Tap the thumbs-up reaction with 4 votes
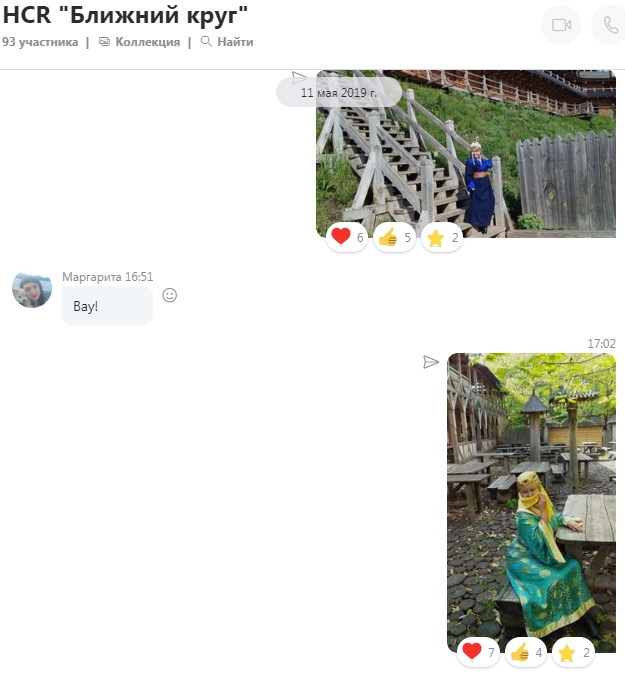This screenshot has width=625, height=674. (526, 652)
